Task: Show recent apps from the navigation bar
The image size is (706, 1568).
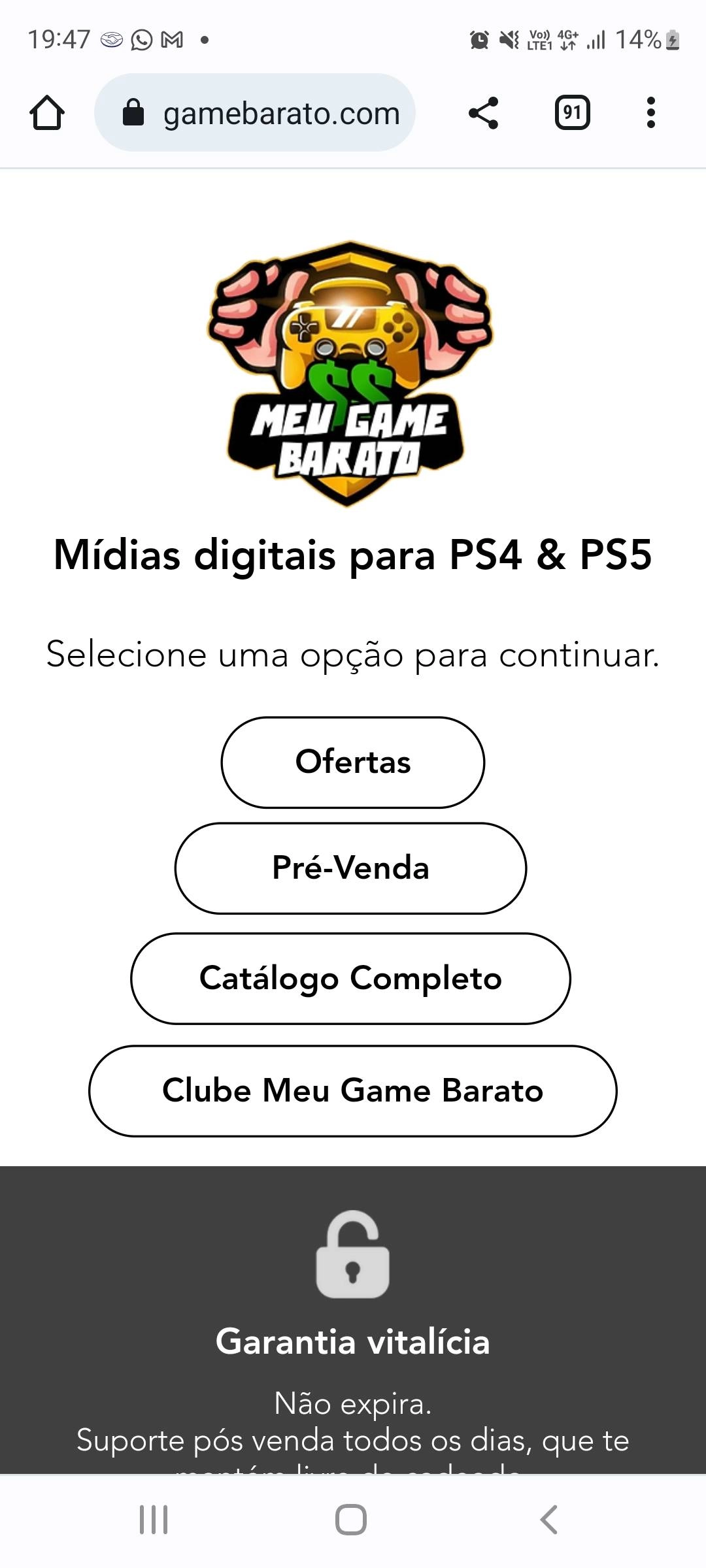Action: (154, 1520)
